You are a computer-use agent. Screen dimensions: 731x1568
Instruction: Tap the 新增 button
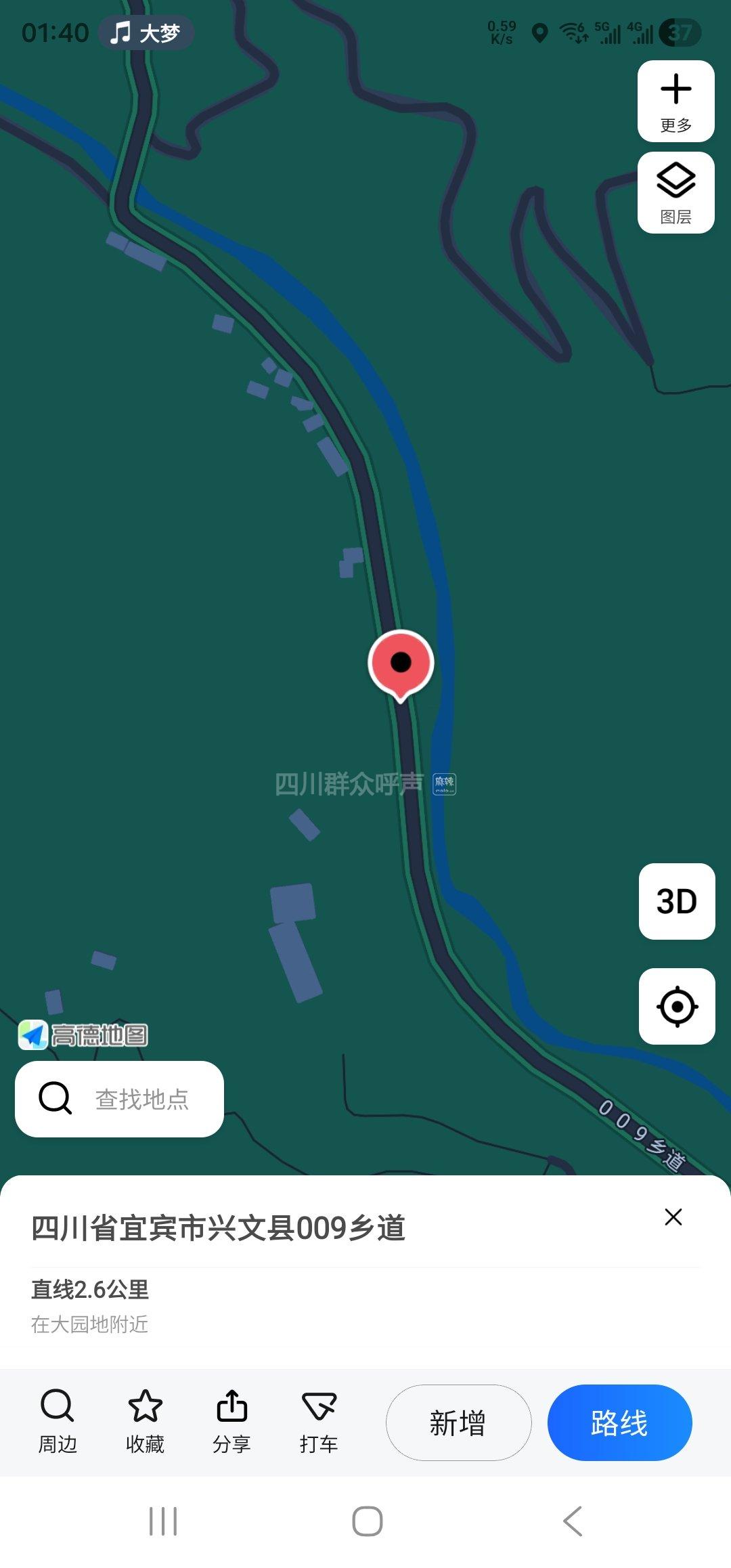click(x=458, y=1422)
